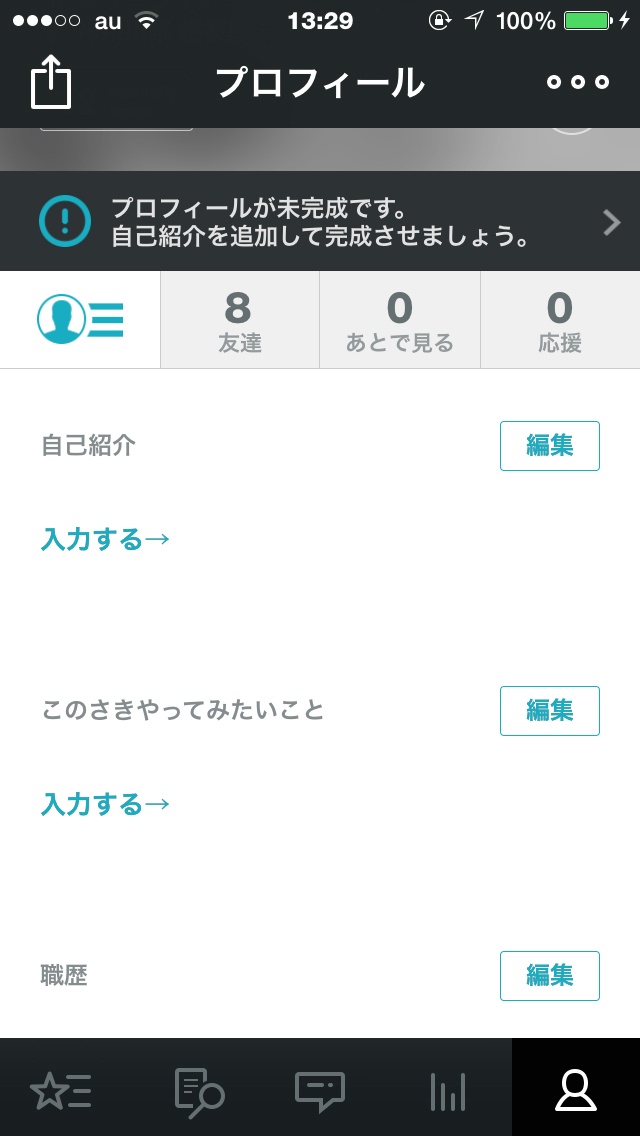Open the messages bottom tab
Screen dimensions: 640x1136
[320, 1089]
